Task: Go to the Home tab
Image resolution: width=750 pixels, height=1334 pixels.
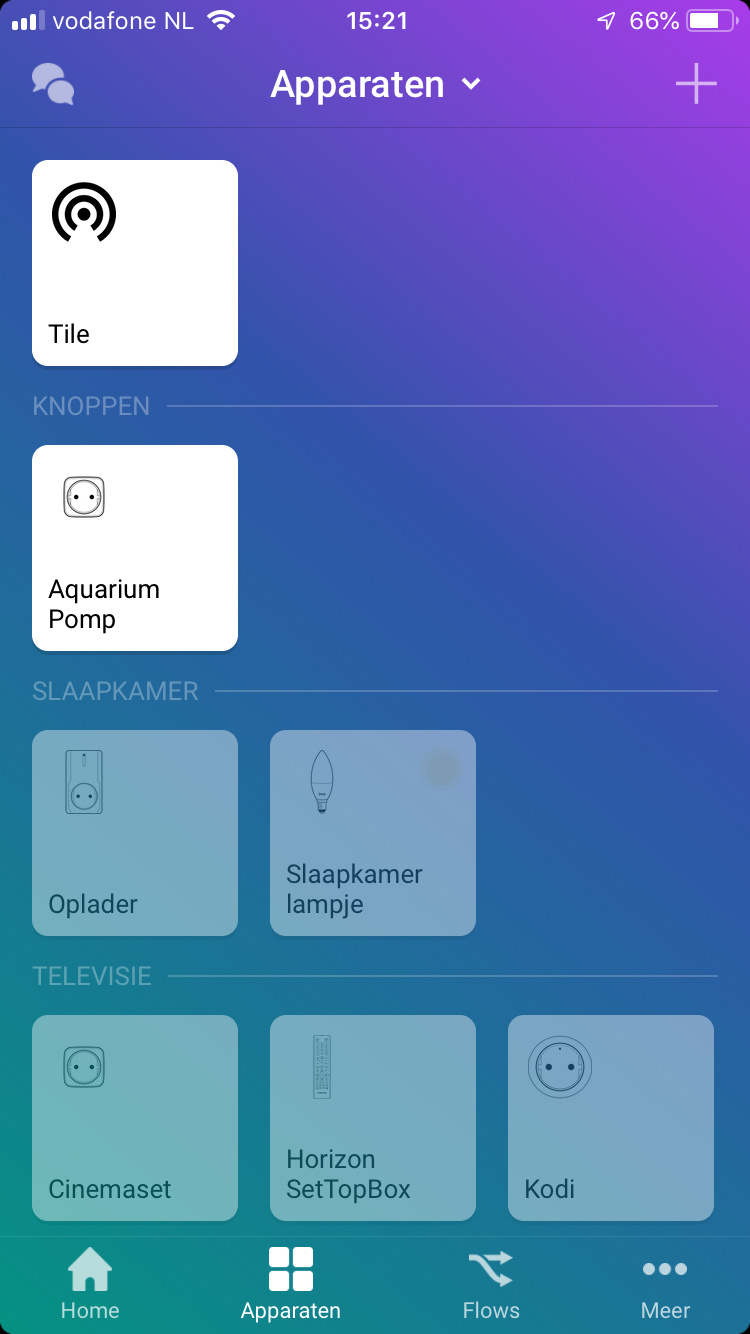Action: (x=90, y=1284)
